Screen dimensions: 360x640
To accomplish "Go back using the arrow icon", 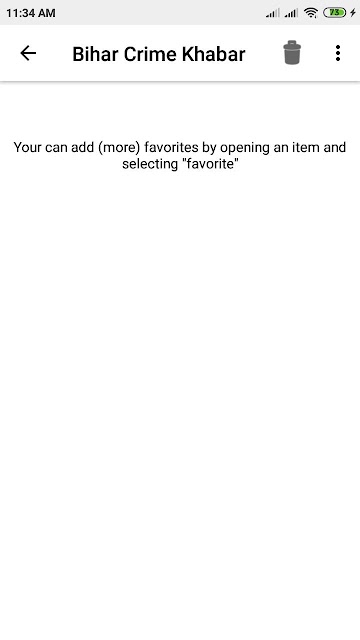I will (x=28, y=53).
